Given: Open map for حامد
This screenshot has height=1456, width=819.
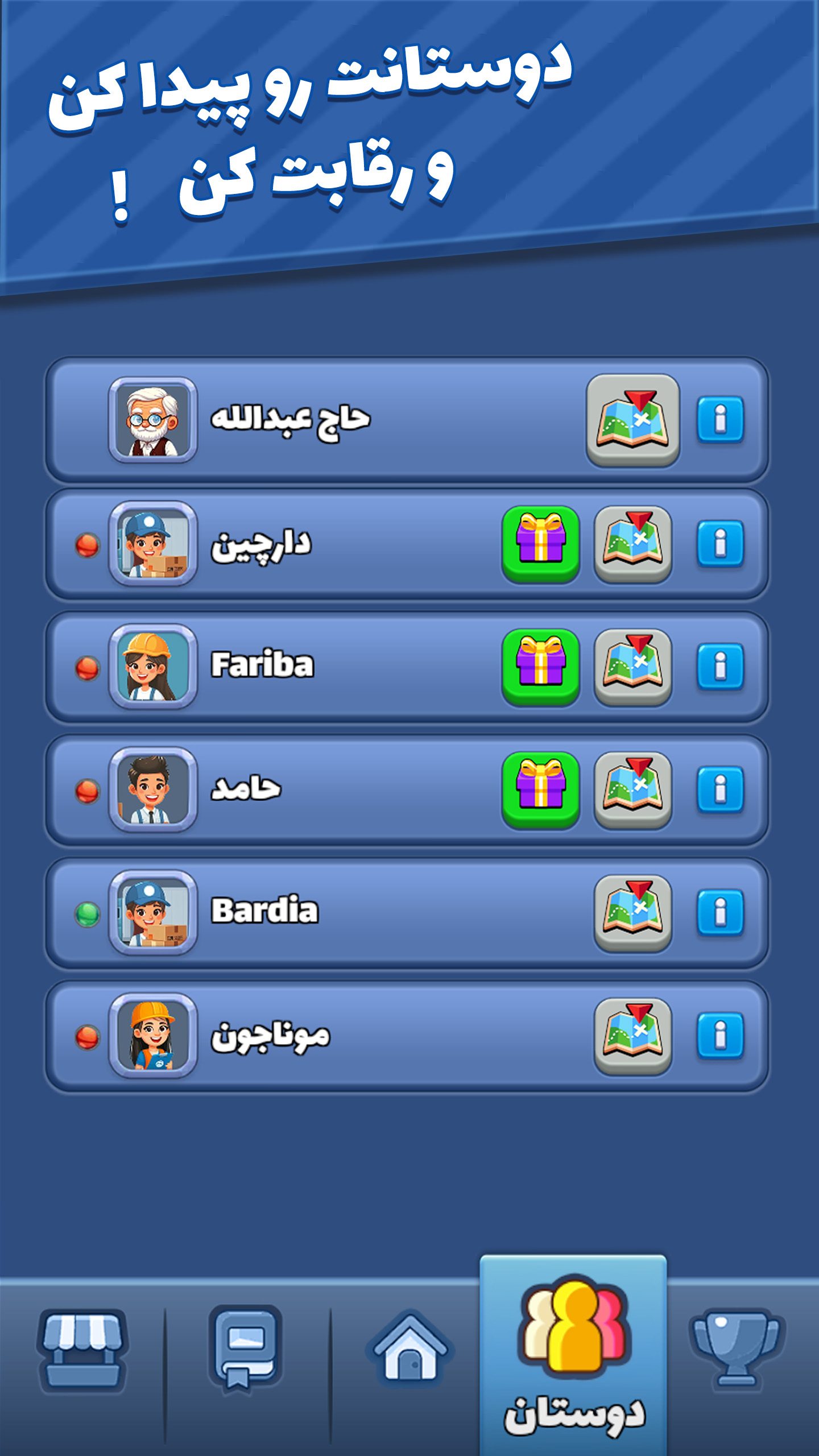Looking at the screenshot, I should click(x=632, y=789).
